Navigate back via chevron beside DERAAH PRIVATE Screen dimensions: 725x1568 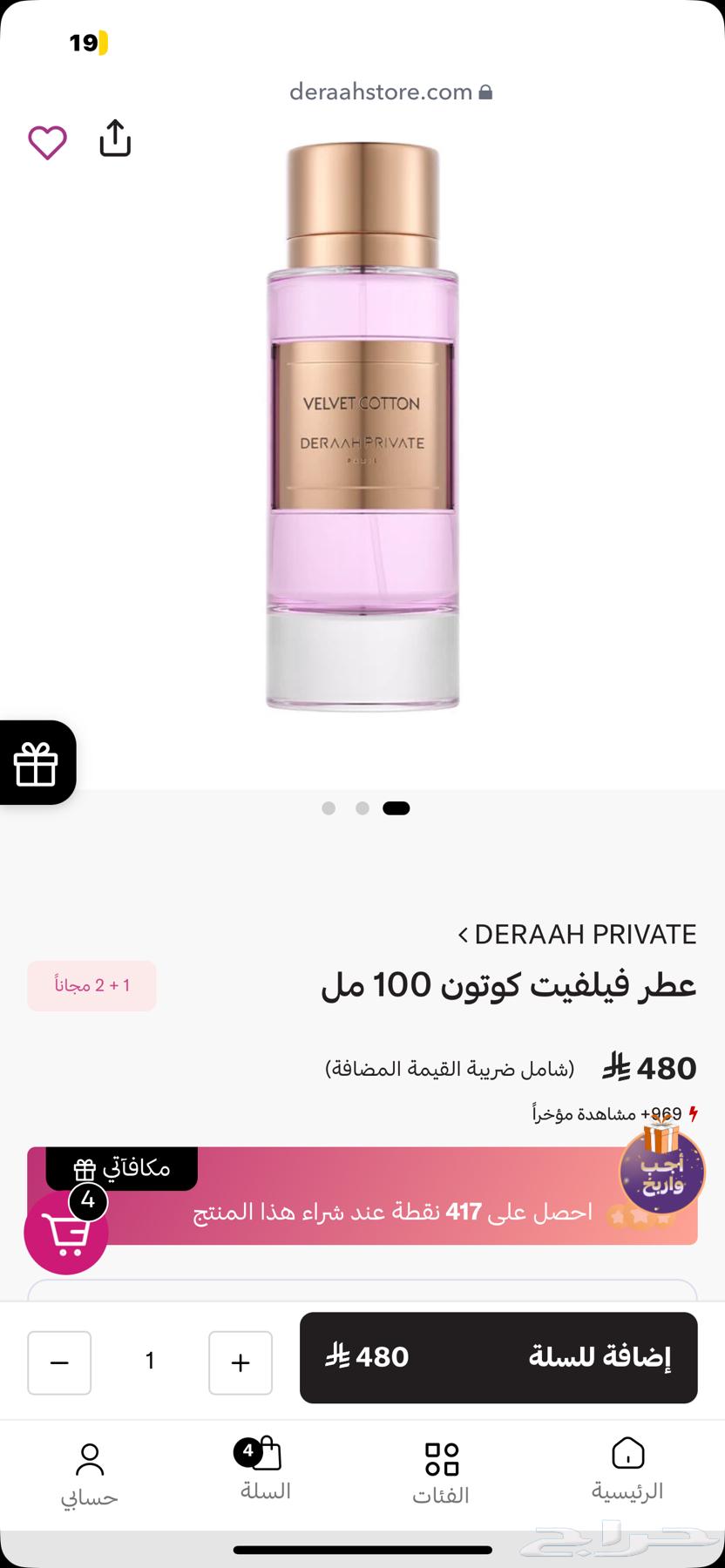[x=463, y=934]
